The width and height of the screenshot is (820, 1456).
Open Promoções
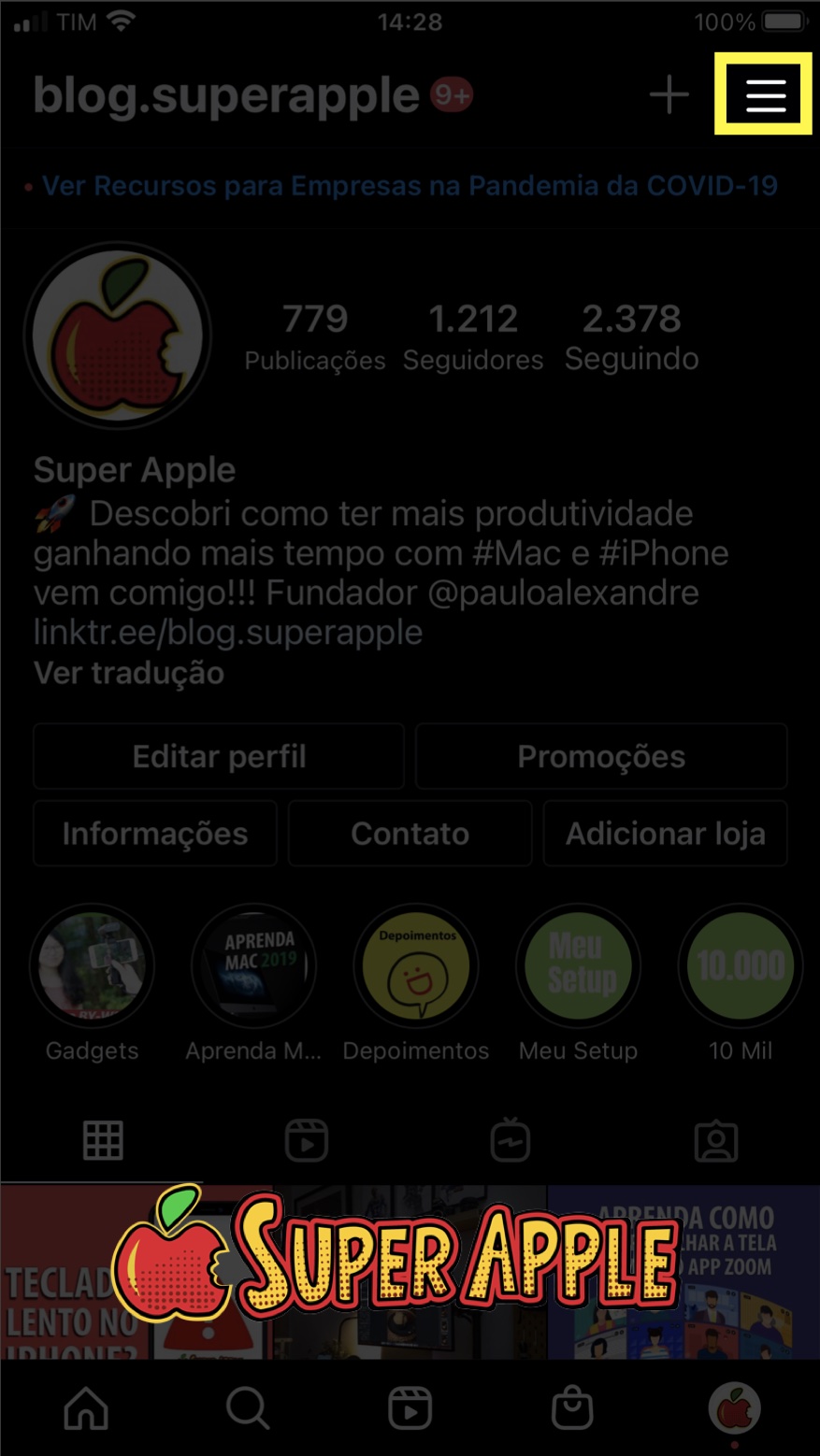(x=601, y=757)
